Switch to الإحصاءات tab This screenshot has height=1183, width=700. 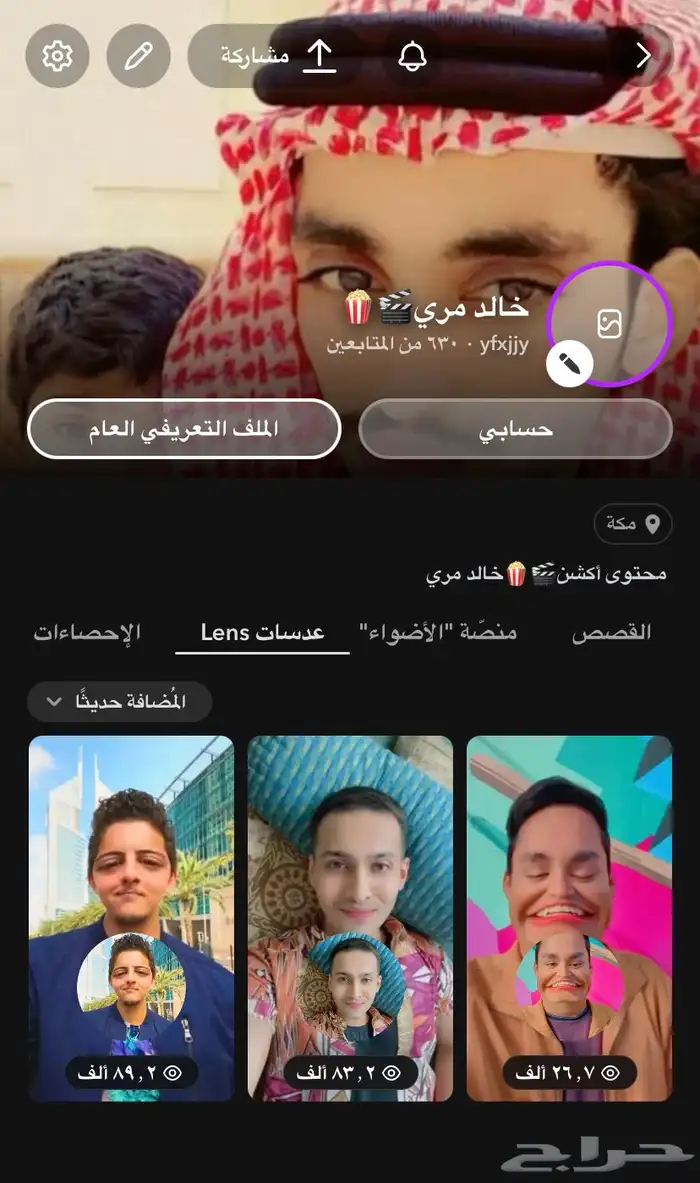(87, 632)
